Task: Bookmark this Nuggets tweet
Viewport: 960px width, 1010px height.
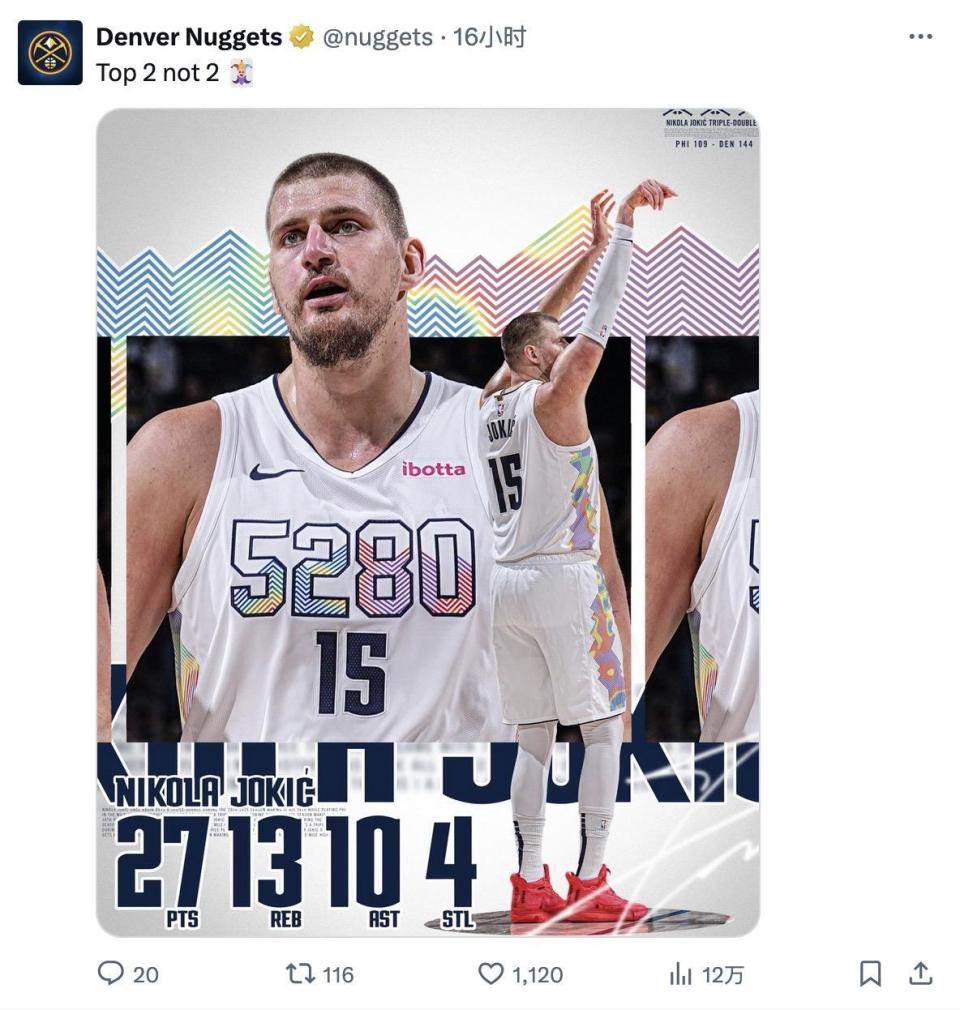Action: (x=870, y=973)
